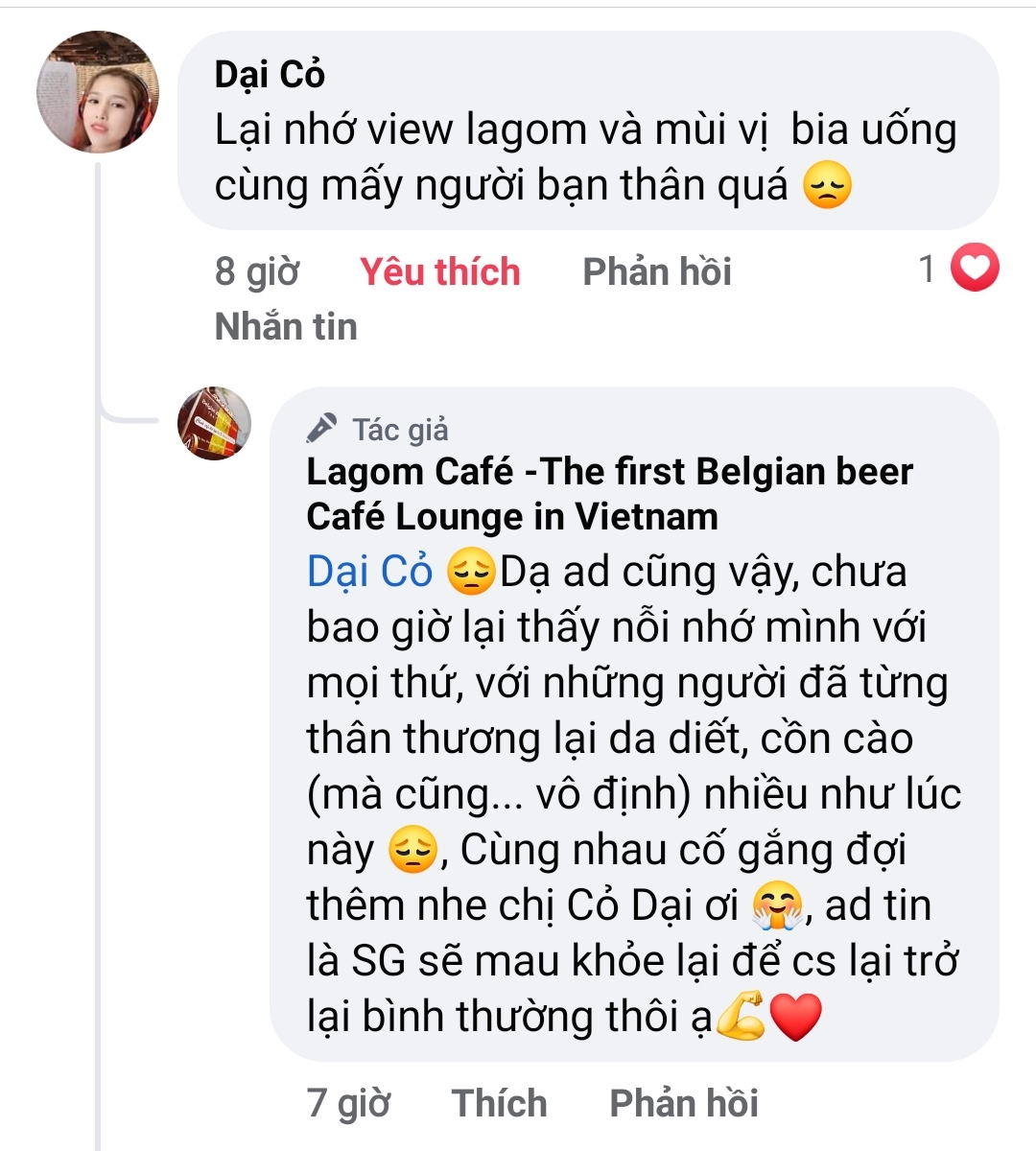Open Dại Cỏ's profile picture
The width and height of the screenshot is (1036, 1151).
tap(97, 92)
